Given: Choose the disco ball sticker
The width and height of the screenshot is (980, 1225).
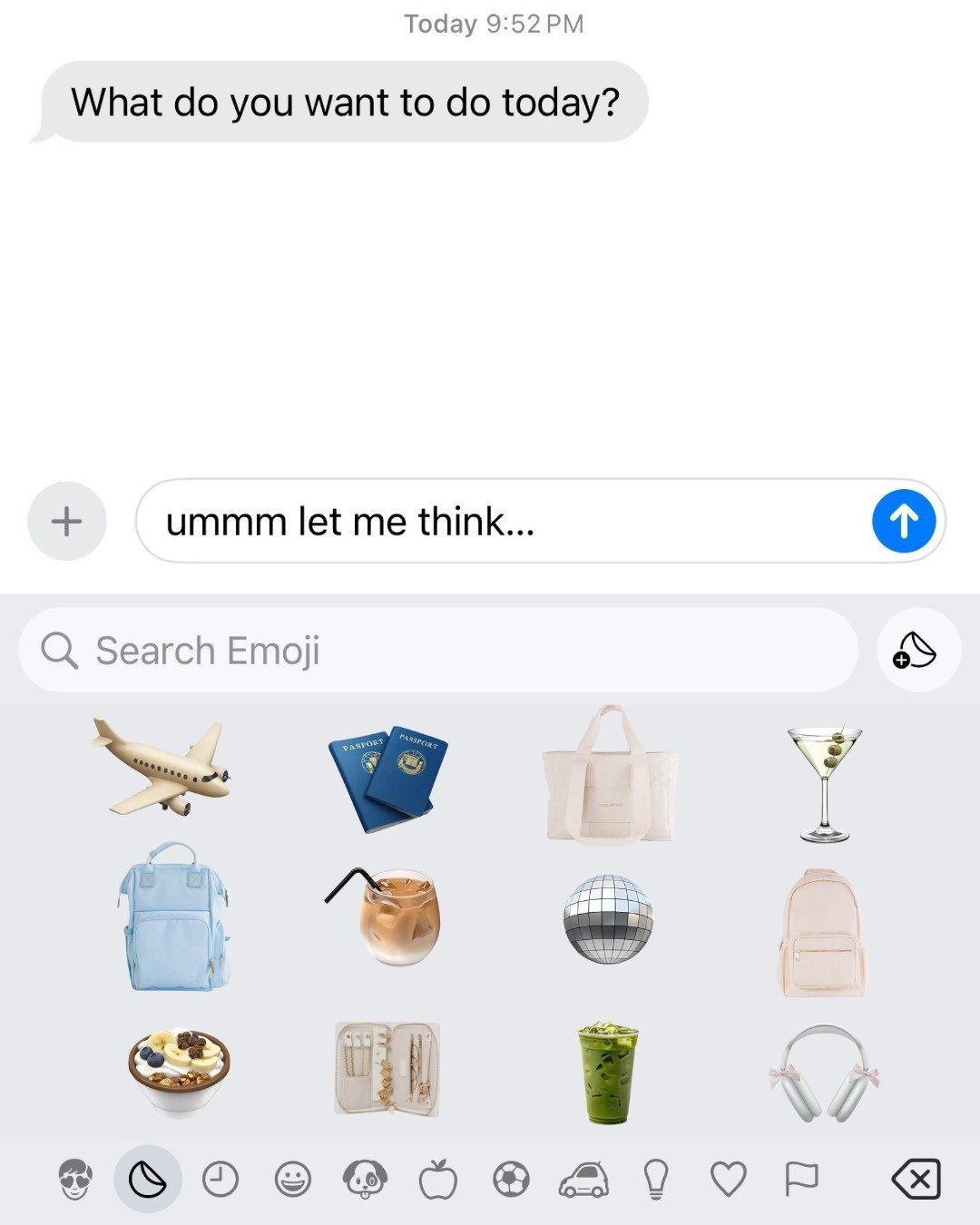Looking at the screenshot, I should click(608, 918).
